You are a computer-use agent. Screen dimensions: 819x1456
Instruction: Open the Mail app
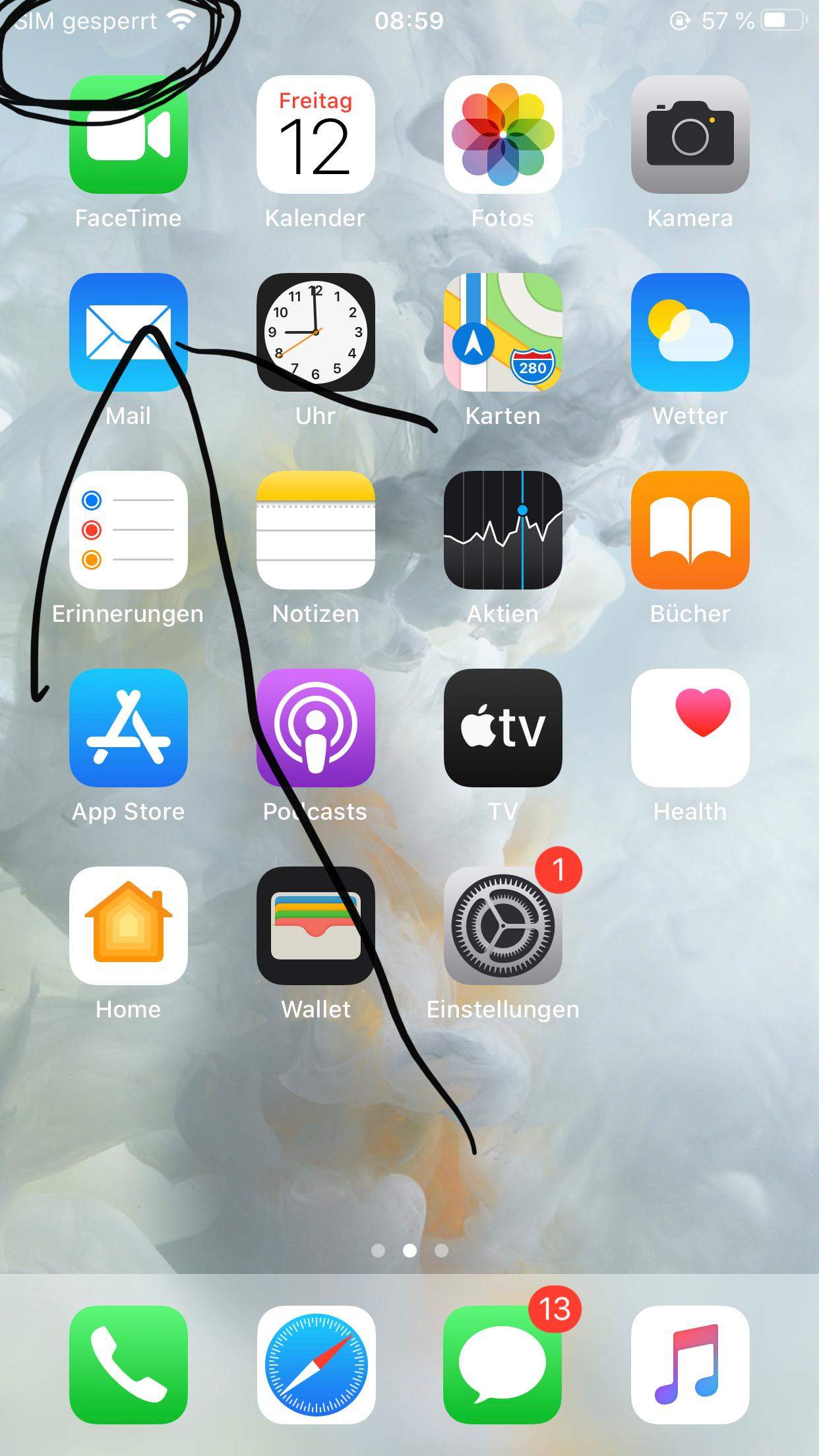point(129,332)
